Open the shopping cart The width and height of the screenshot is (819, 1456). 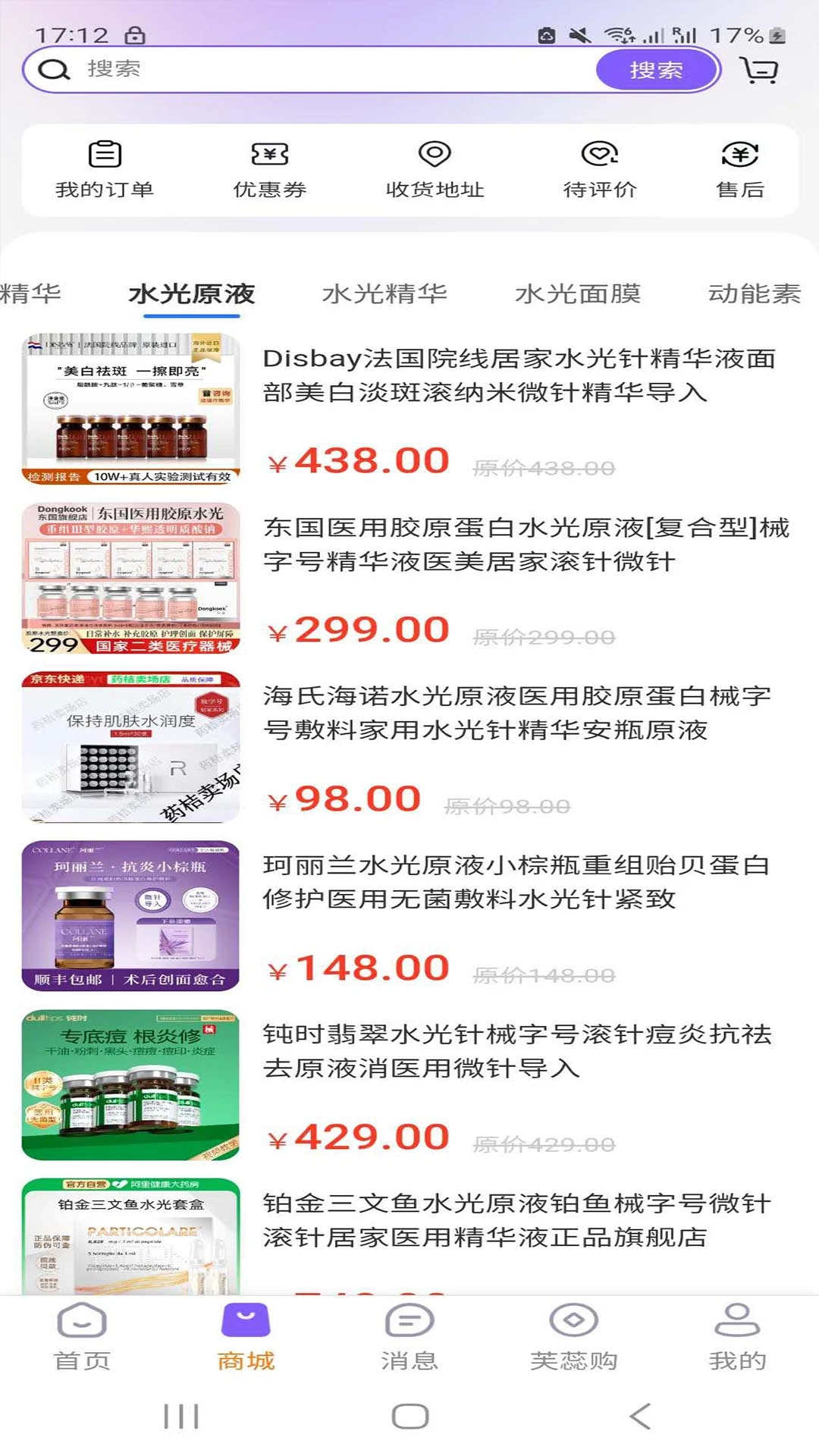tap(759, 70)
